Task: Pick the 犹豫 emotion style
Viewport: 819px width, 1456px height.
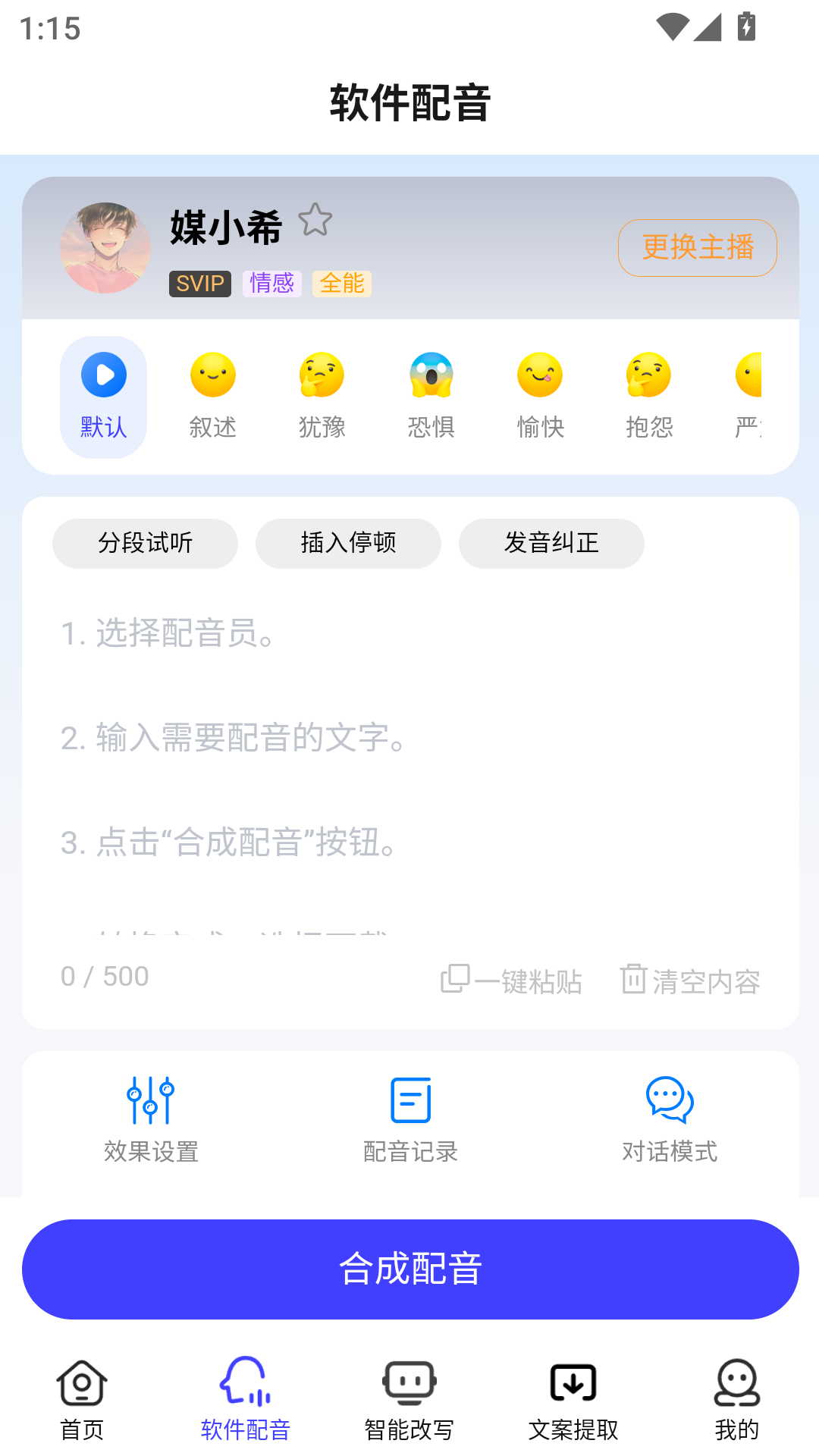Action: (322, 397)
